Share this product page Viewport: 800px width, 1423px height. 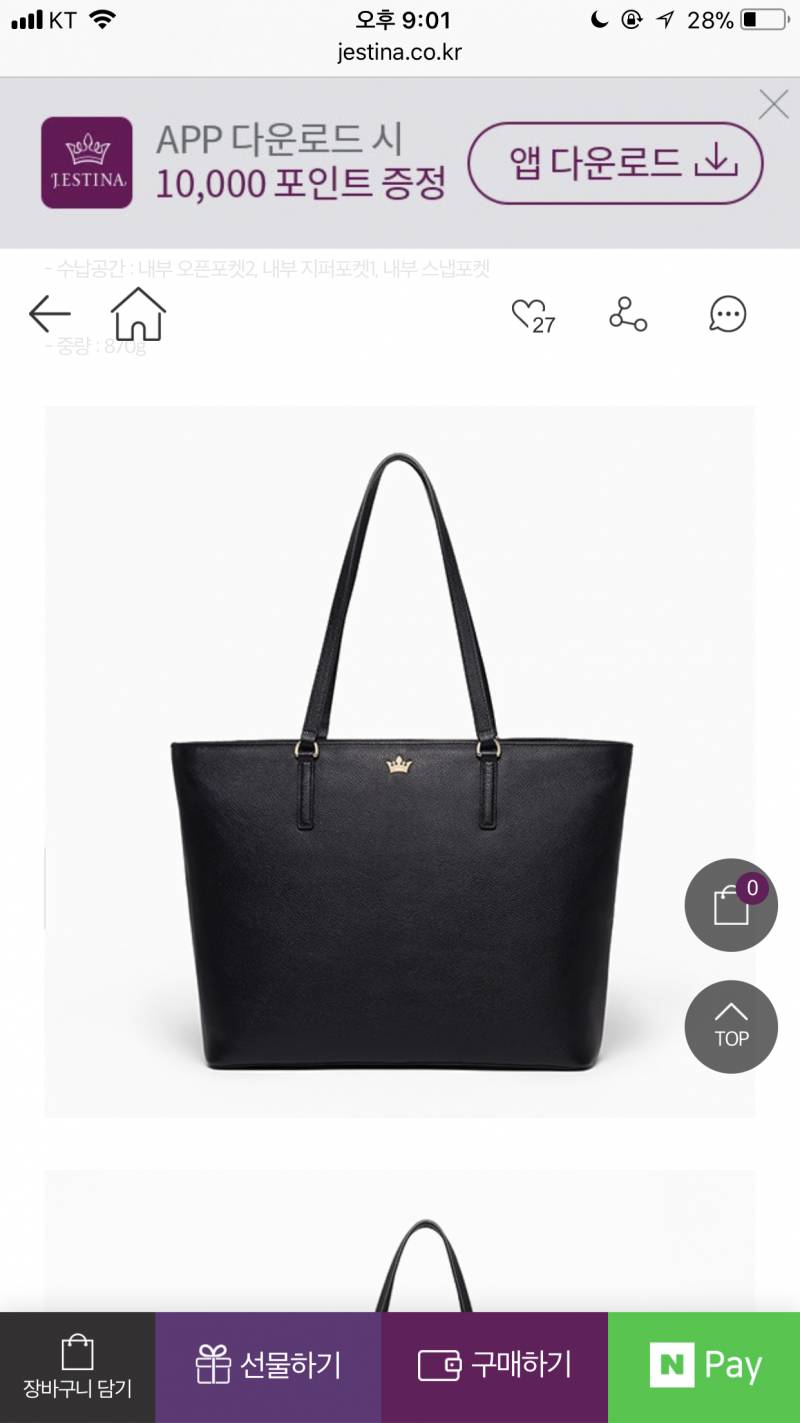click(x=628, y=315)
